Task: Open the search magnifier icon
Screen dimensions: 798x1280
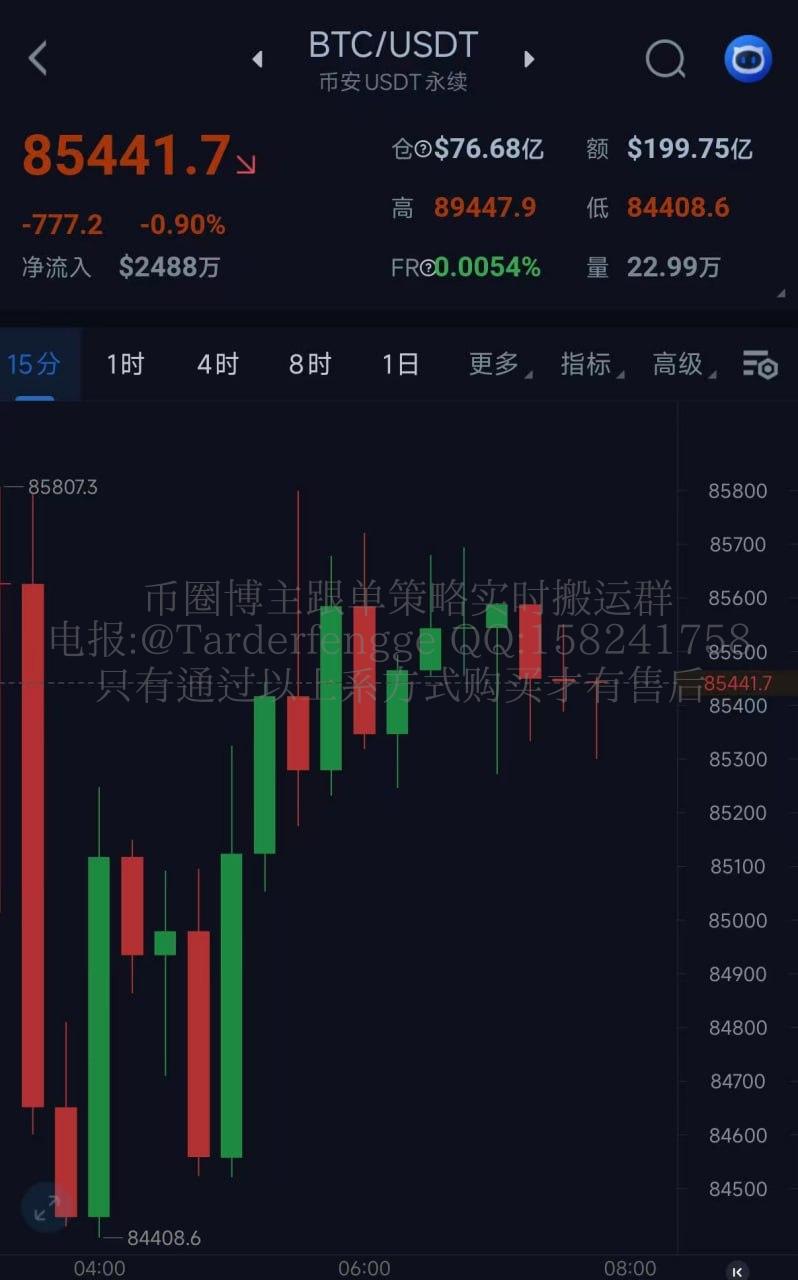Action: pyautogui.click(x=665, y=59)
